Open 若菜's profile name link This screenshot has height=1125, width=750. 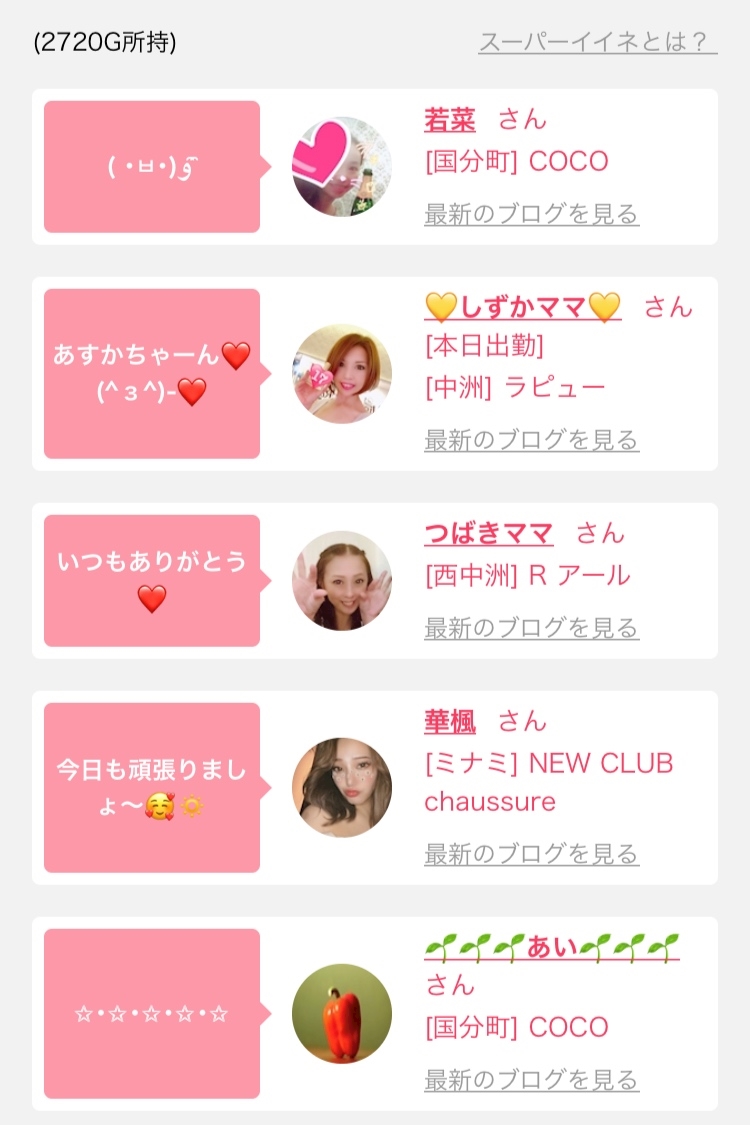[449, 119]
